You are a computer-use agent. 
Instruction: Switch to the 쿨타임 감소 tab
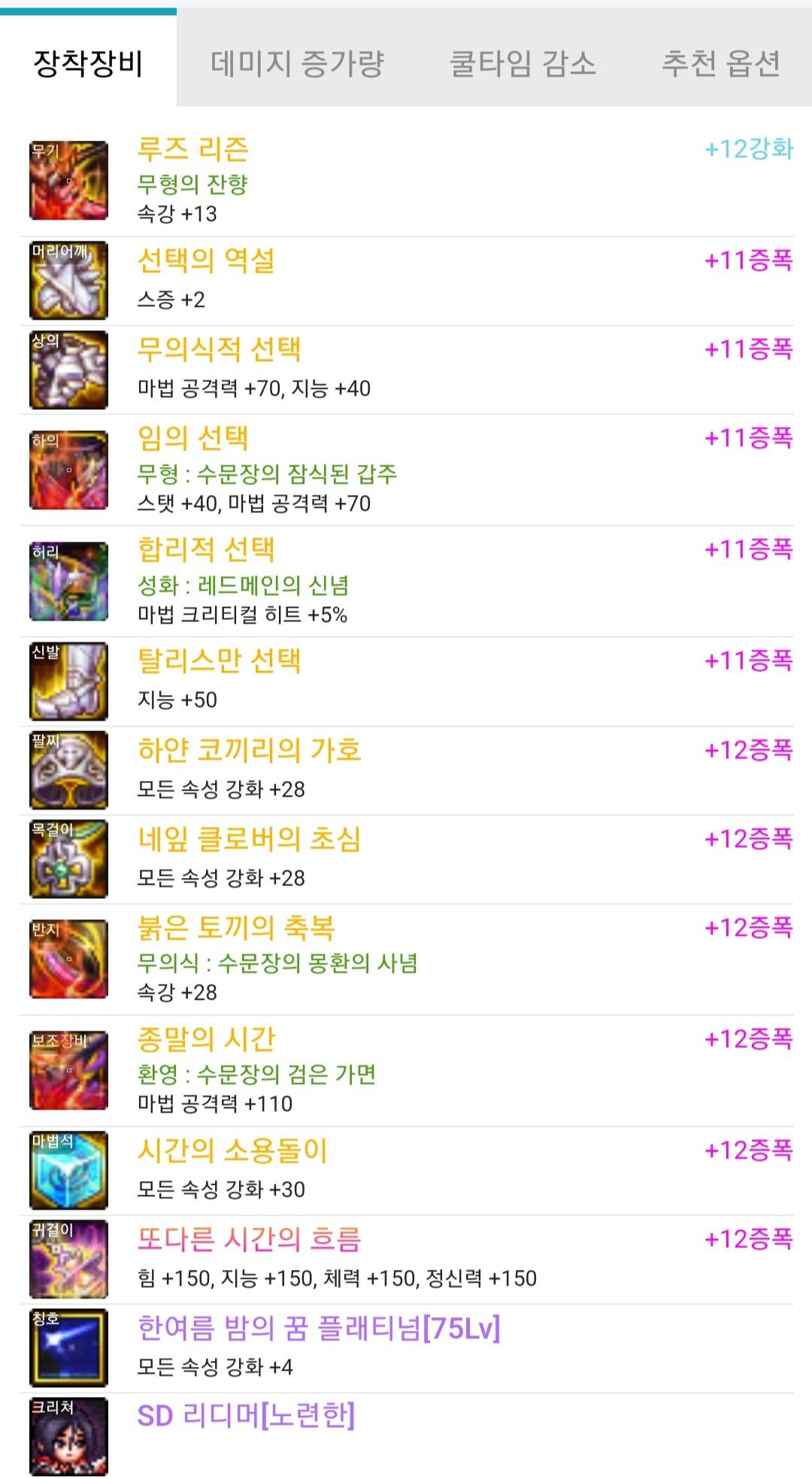(523, 63)
